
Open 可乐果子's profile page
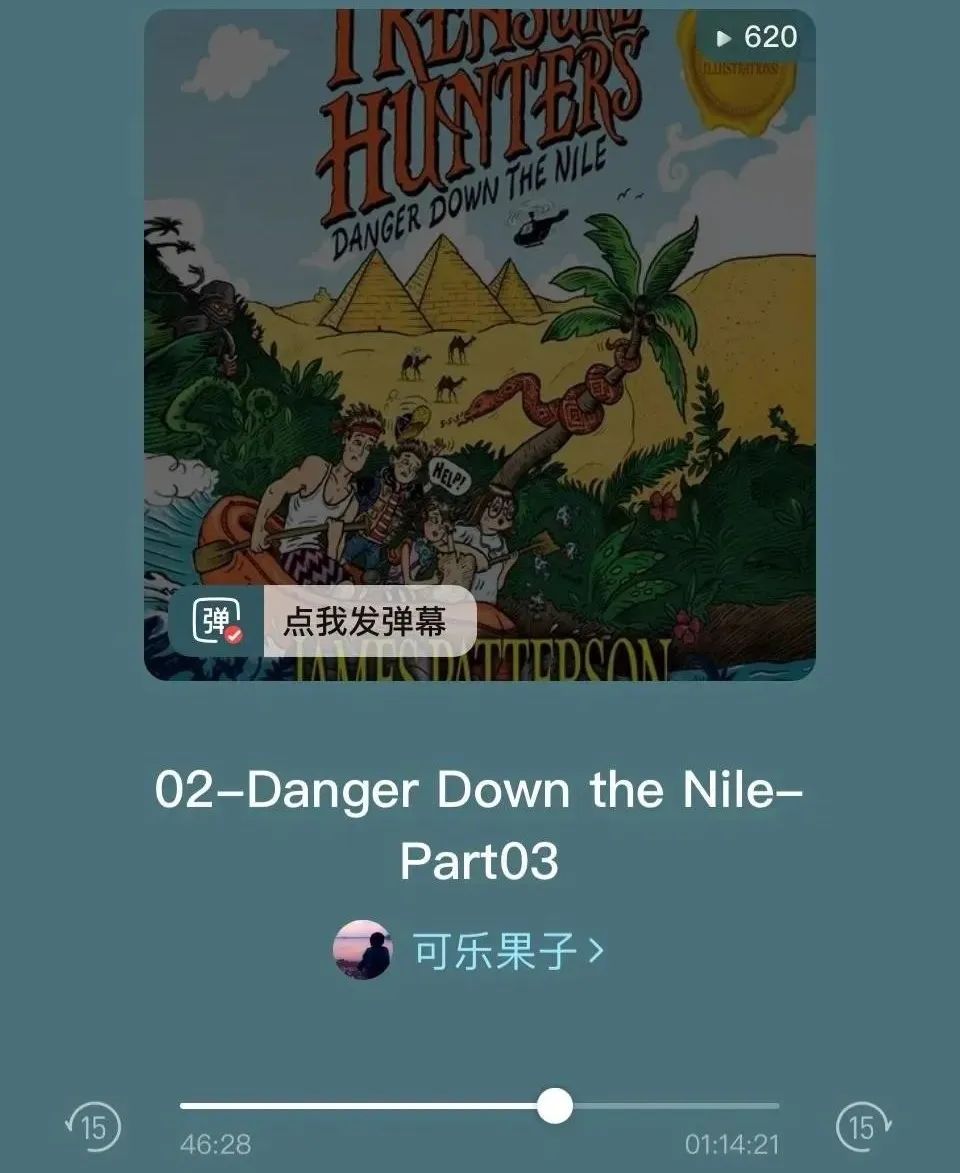[x=494, y=951]
